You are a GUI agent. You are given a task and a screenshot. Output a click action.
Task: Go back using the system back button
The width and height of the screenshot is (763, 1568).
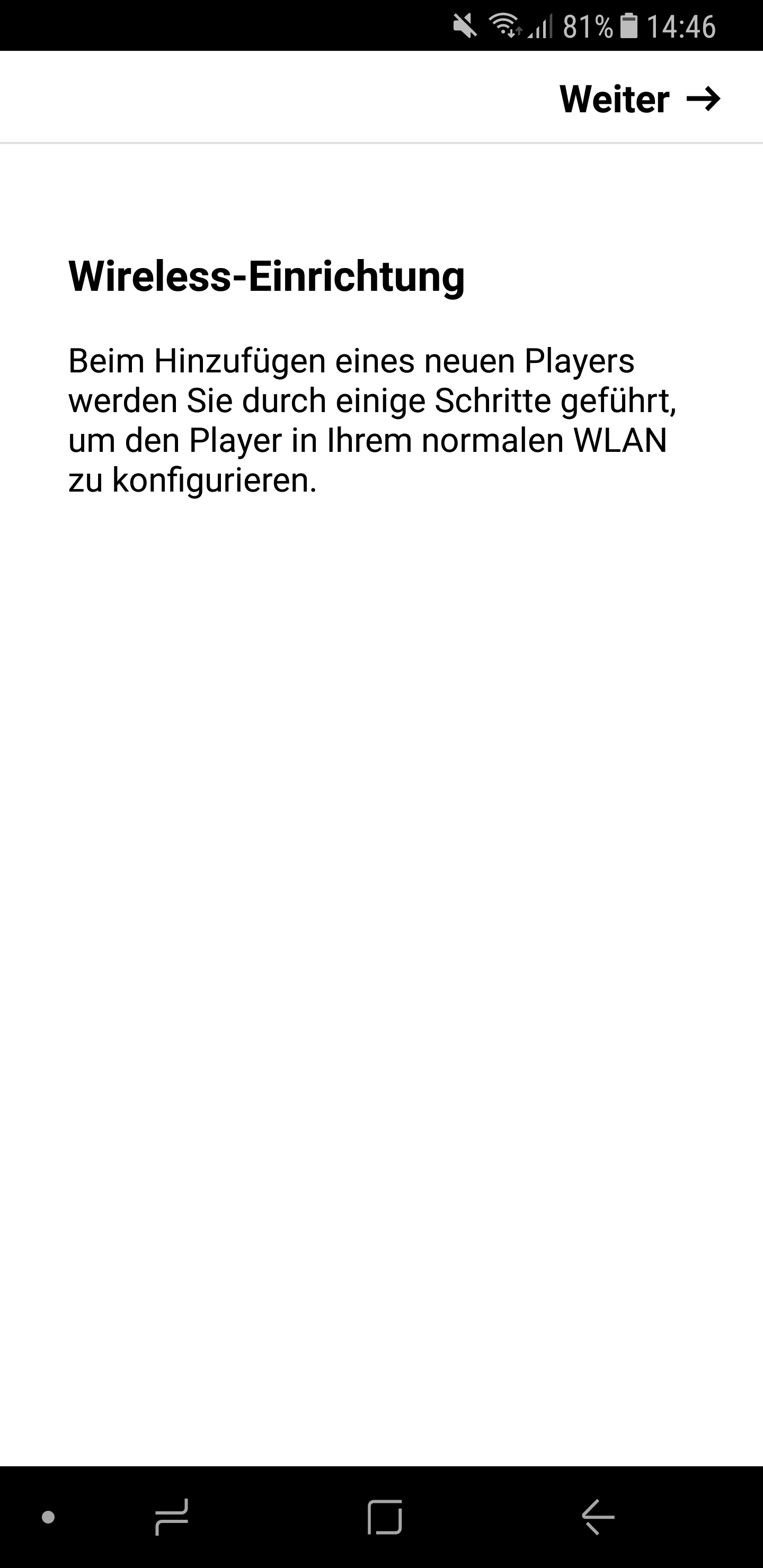click(x=598, y=1517)
